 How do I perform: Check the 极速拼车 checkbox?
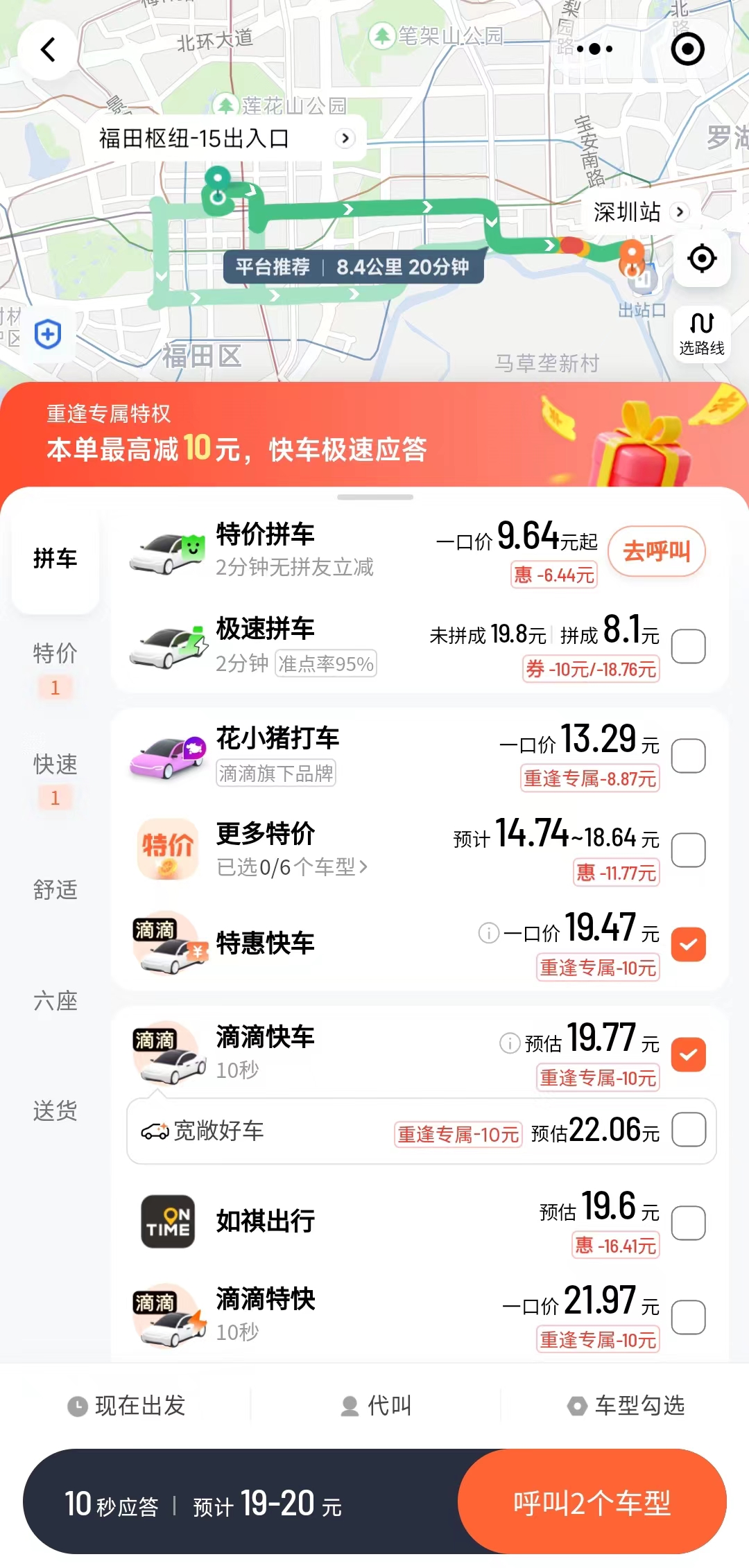pyautogui.click(x=689, y=646)
